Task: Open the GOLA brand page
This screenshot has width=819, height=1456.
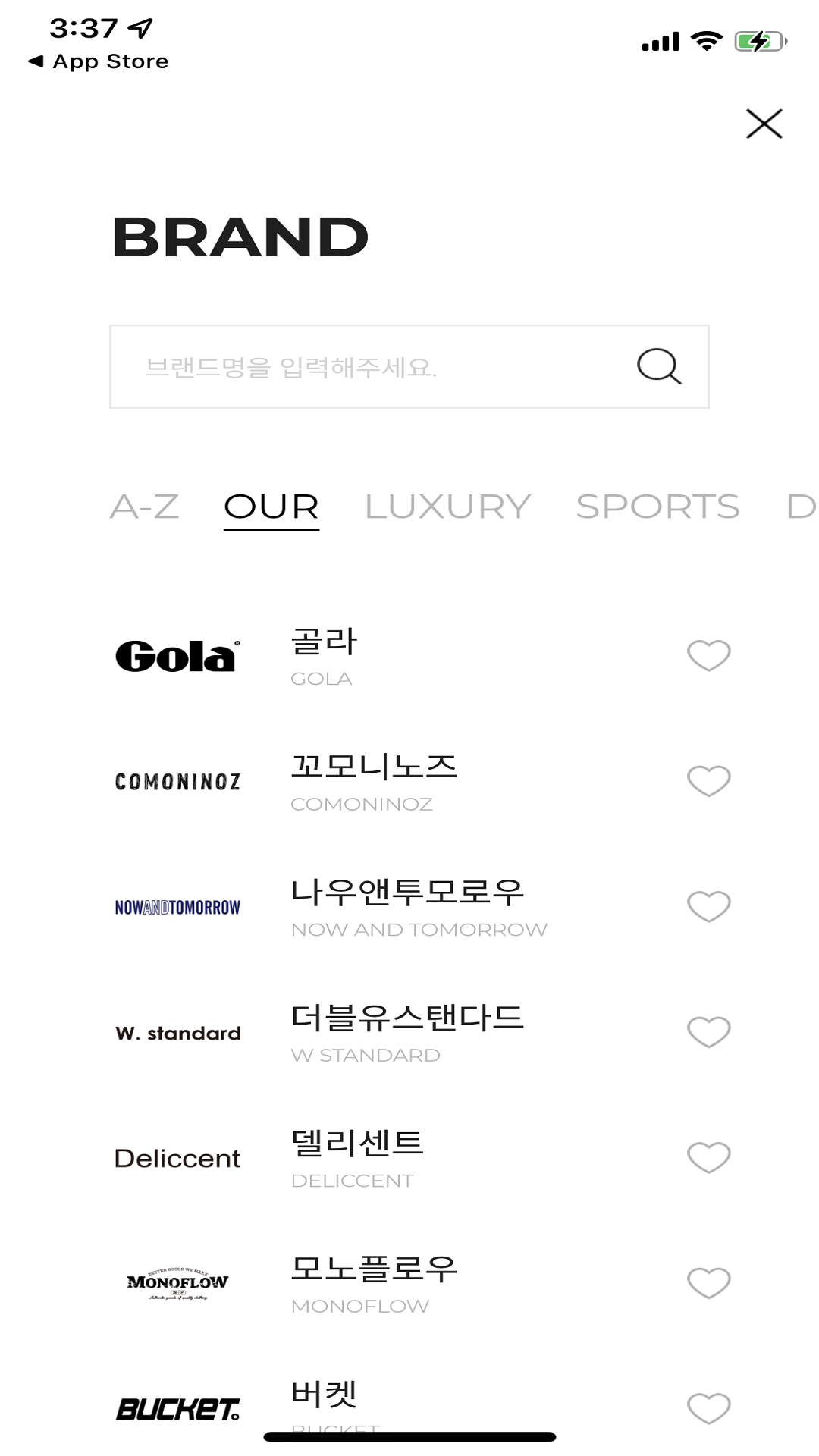Action: coord(324,657)
